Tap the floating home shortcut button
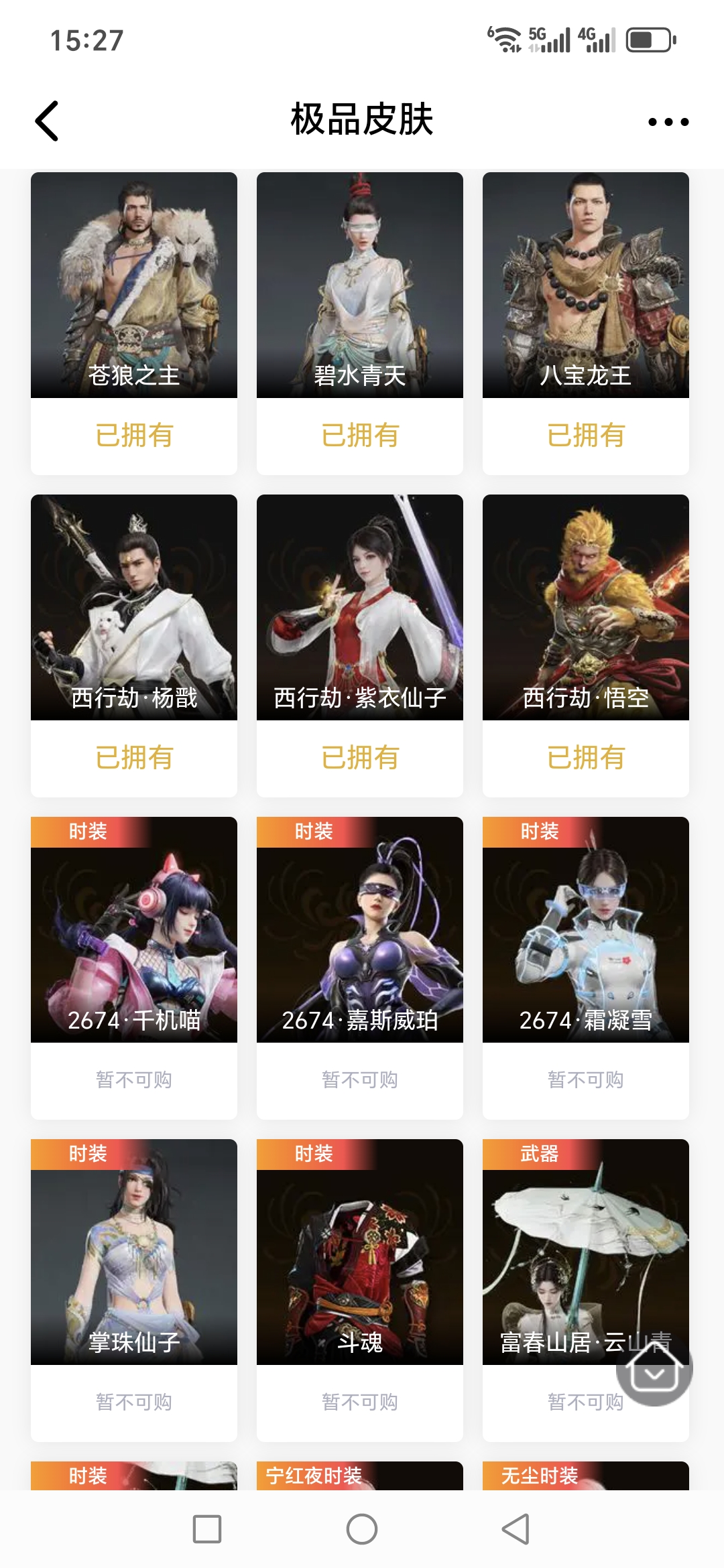The image size is (724, 1568). 654,1367
